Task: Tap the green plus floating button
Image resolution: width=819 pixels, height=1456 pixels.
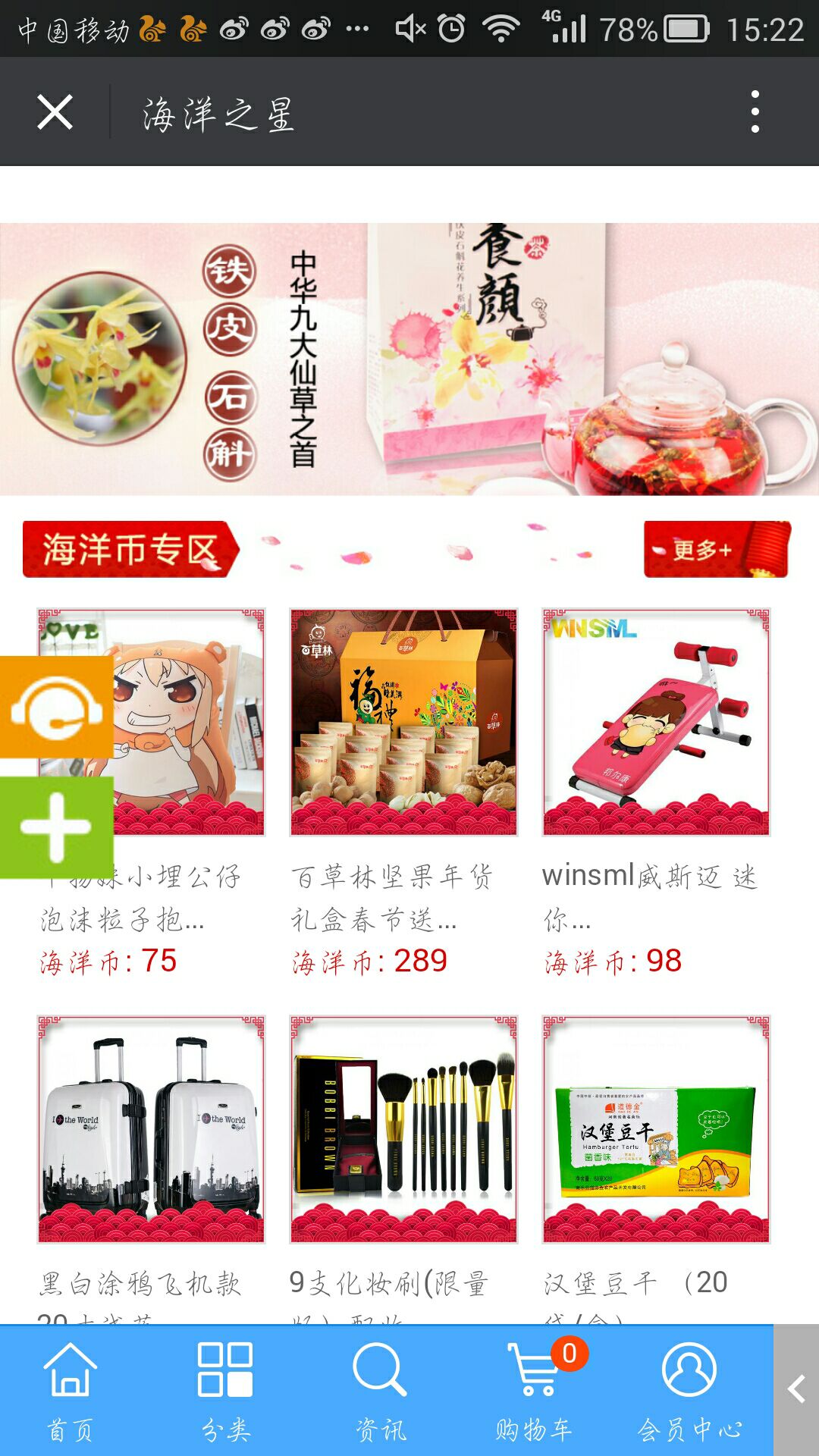Action: pyautogui.click(x=56, y=827)
